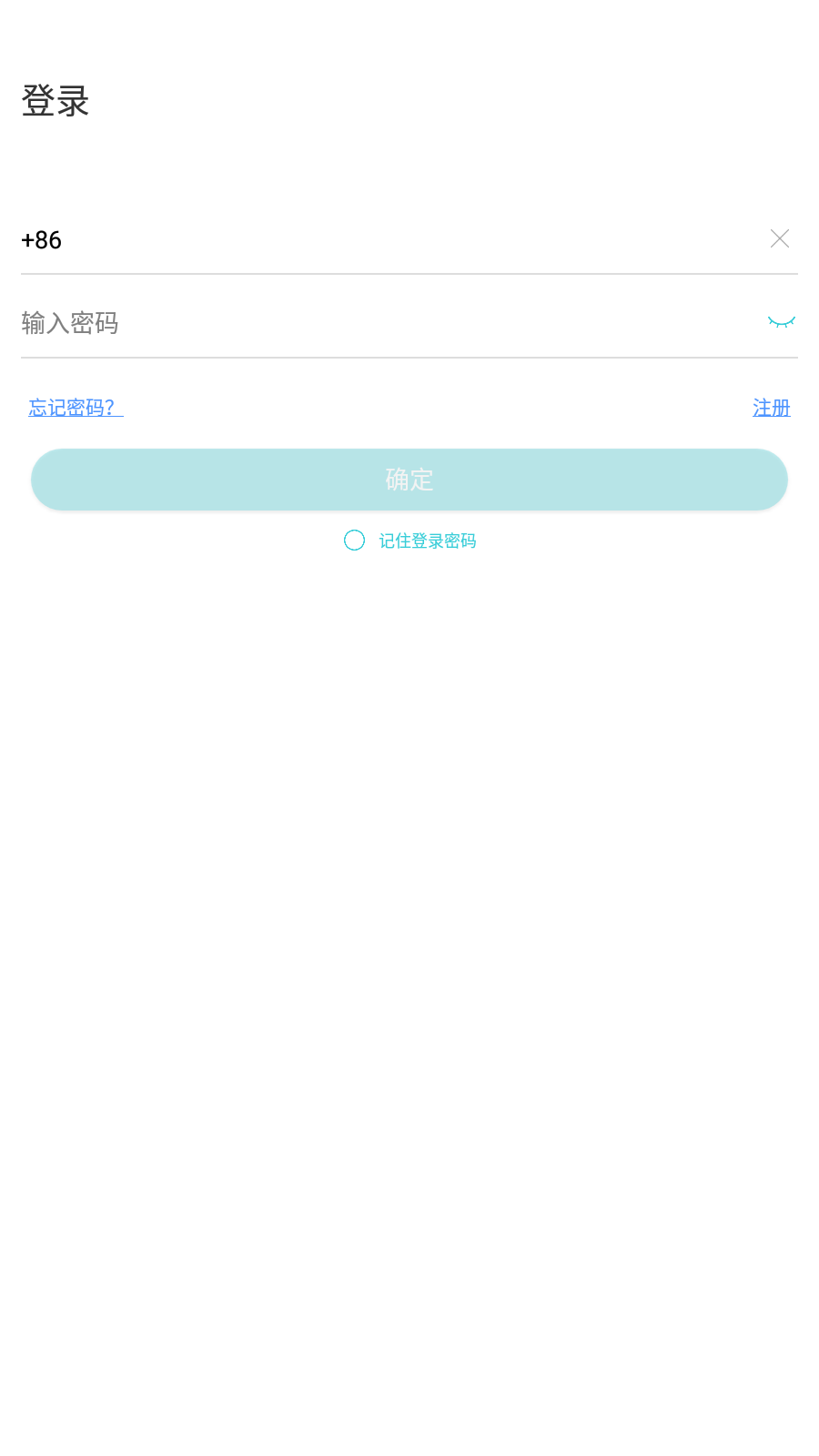Click the 注册 link
The image size is (819, 1456).
click(x=771, y=407)
